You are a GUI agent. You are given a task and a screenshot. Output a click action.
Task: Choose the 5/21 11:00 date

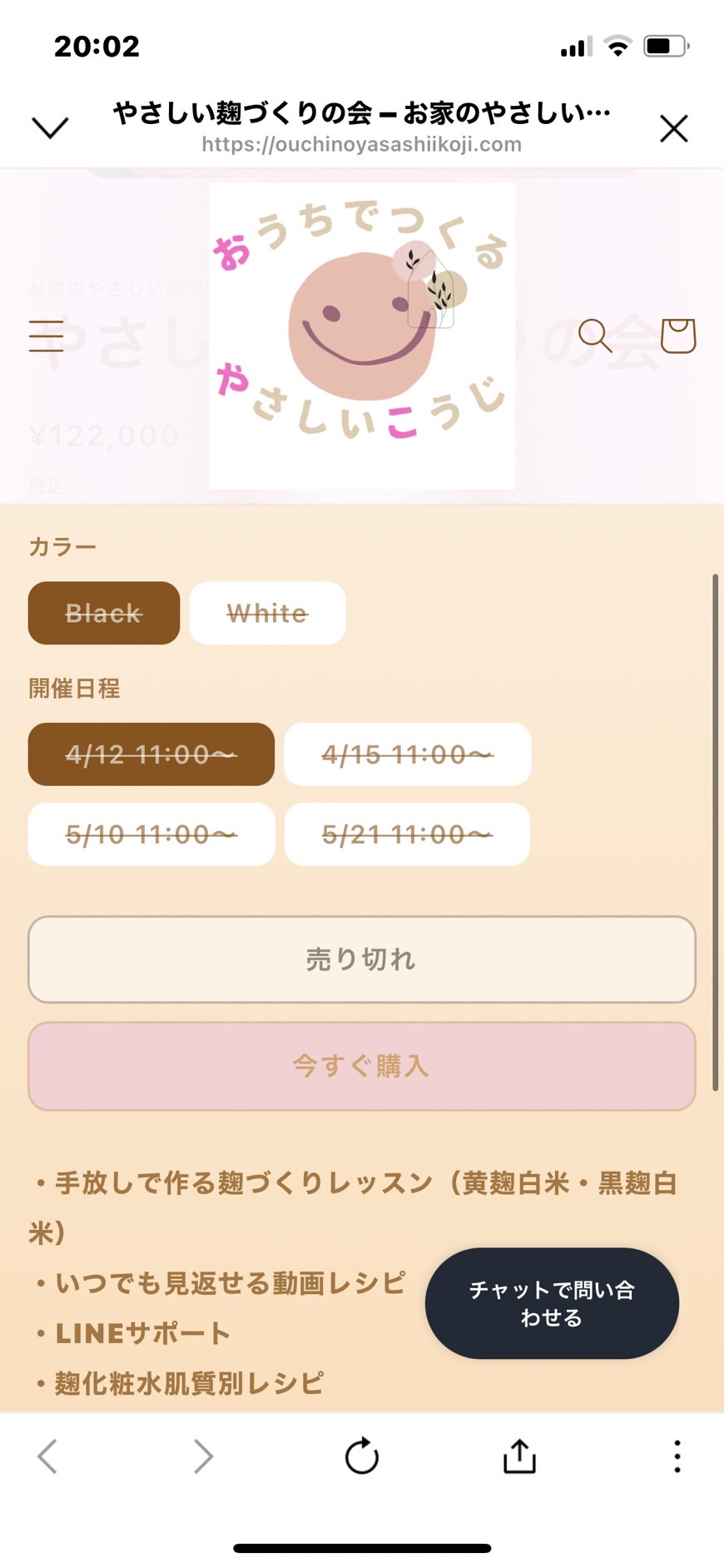(407, 834)
